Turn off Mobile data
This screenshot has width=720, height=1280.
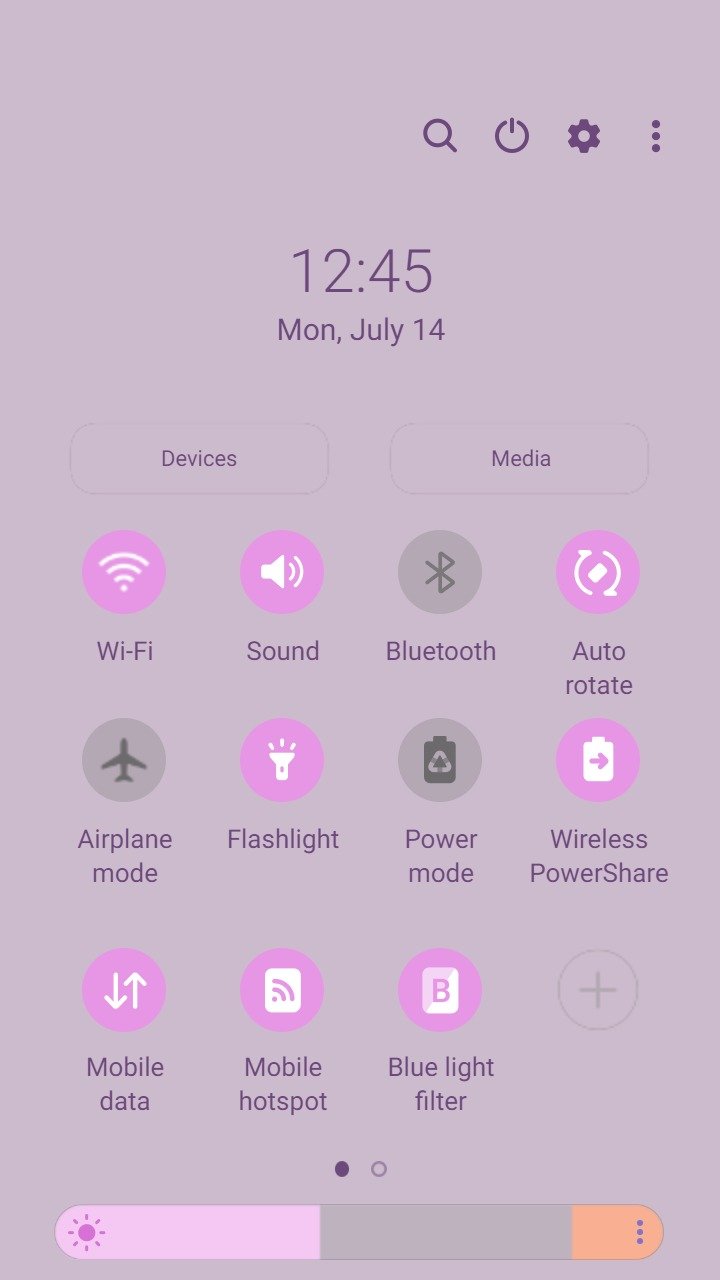coord(124,990)
